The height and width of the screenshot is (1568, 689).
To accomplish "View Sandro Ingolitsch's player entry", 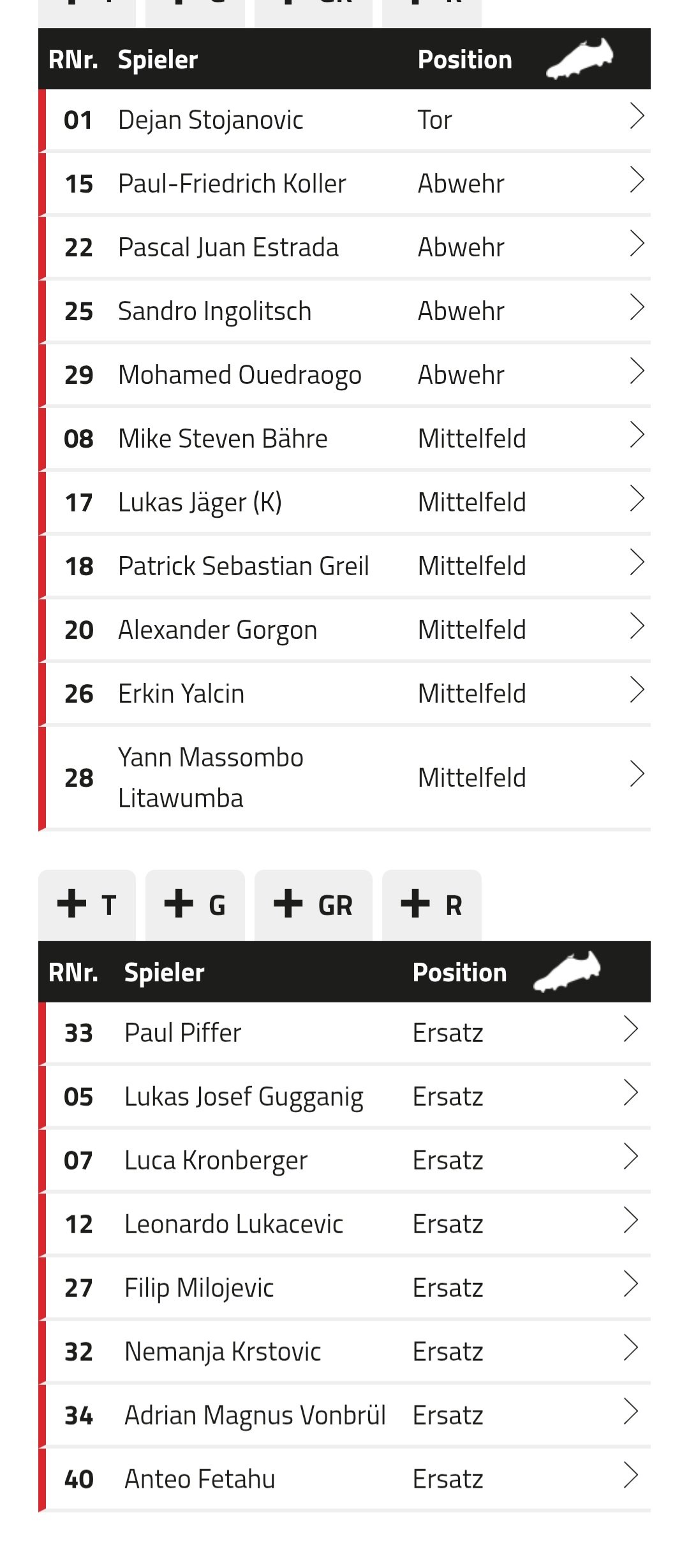I will tap(344, 311).
